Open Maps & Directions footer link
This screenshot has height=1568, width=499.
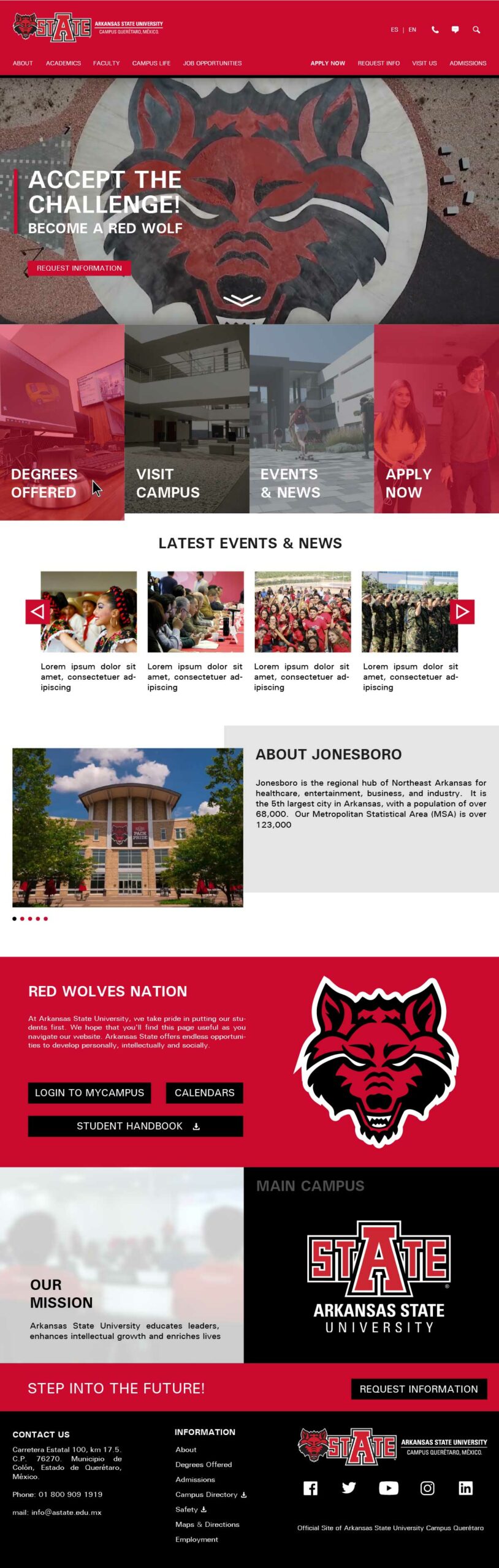[207, 1525]
